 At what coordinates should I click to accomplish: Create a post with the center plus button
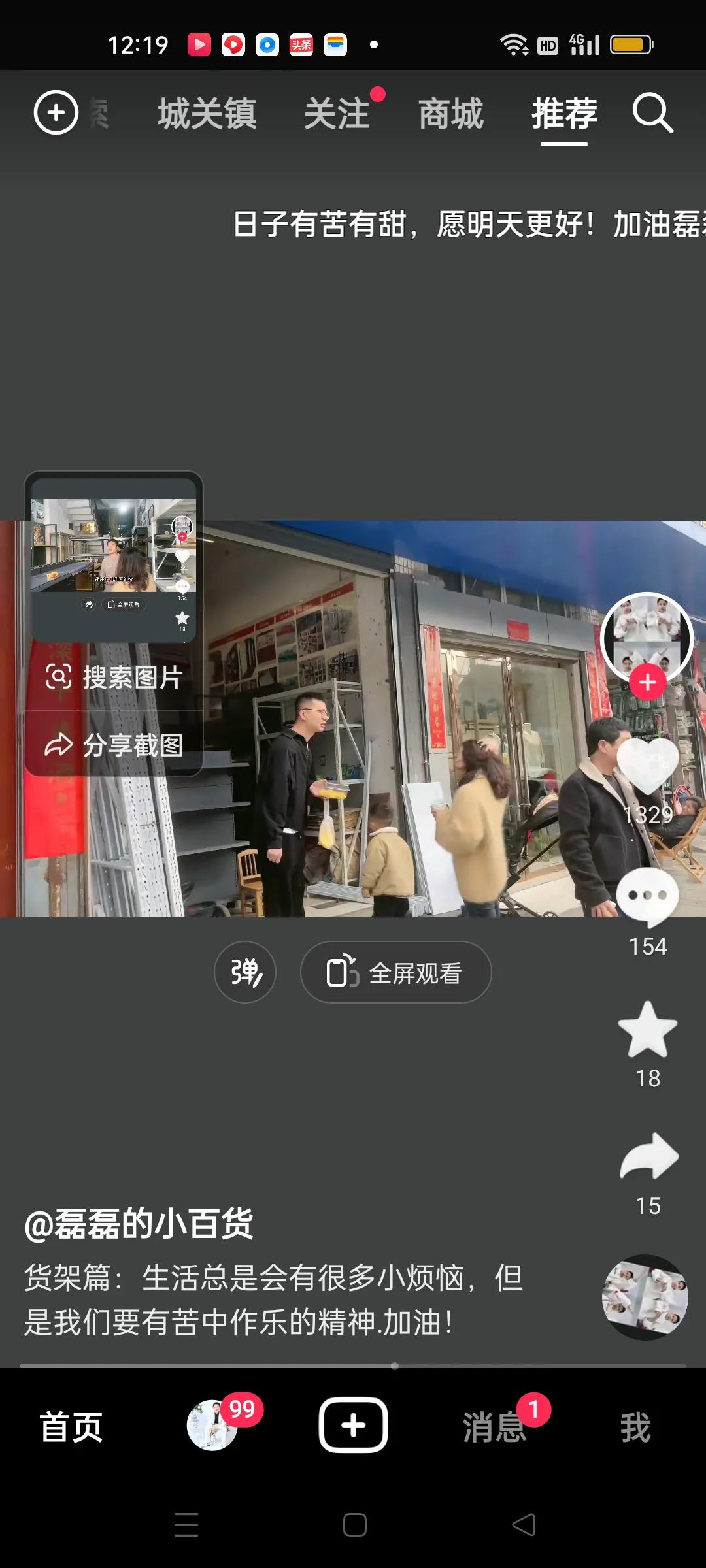353,1425
